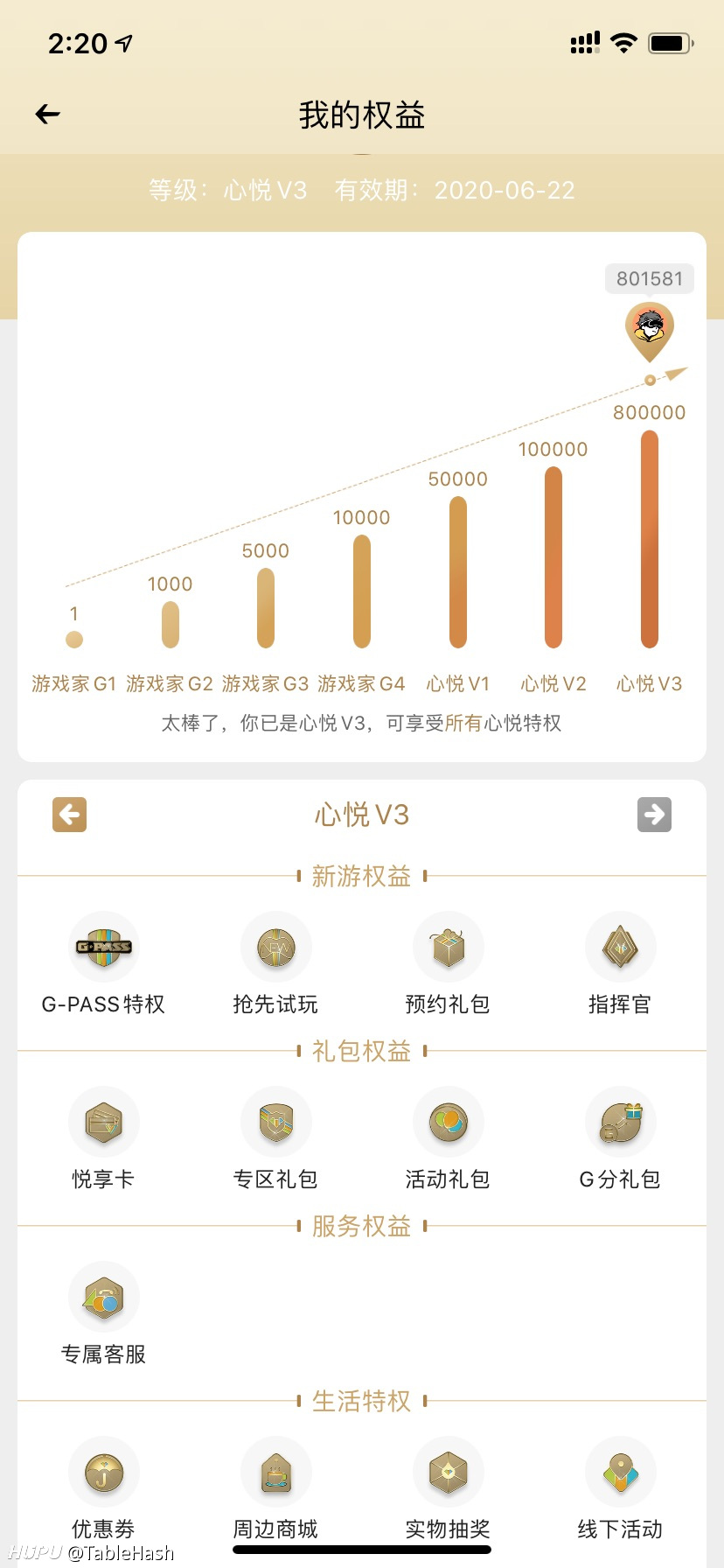Tap the grey right arrow next to 心悦V3
The height and width of the screenshot is (1568, 724).
click(654, 815)
